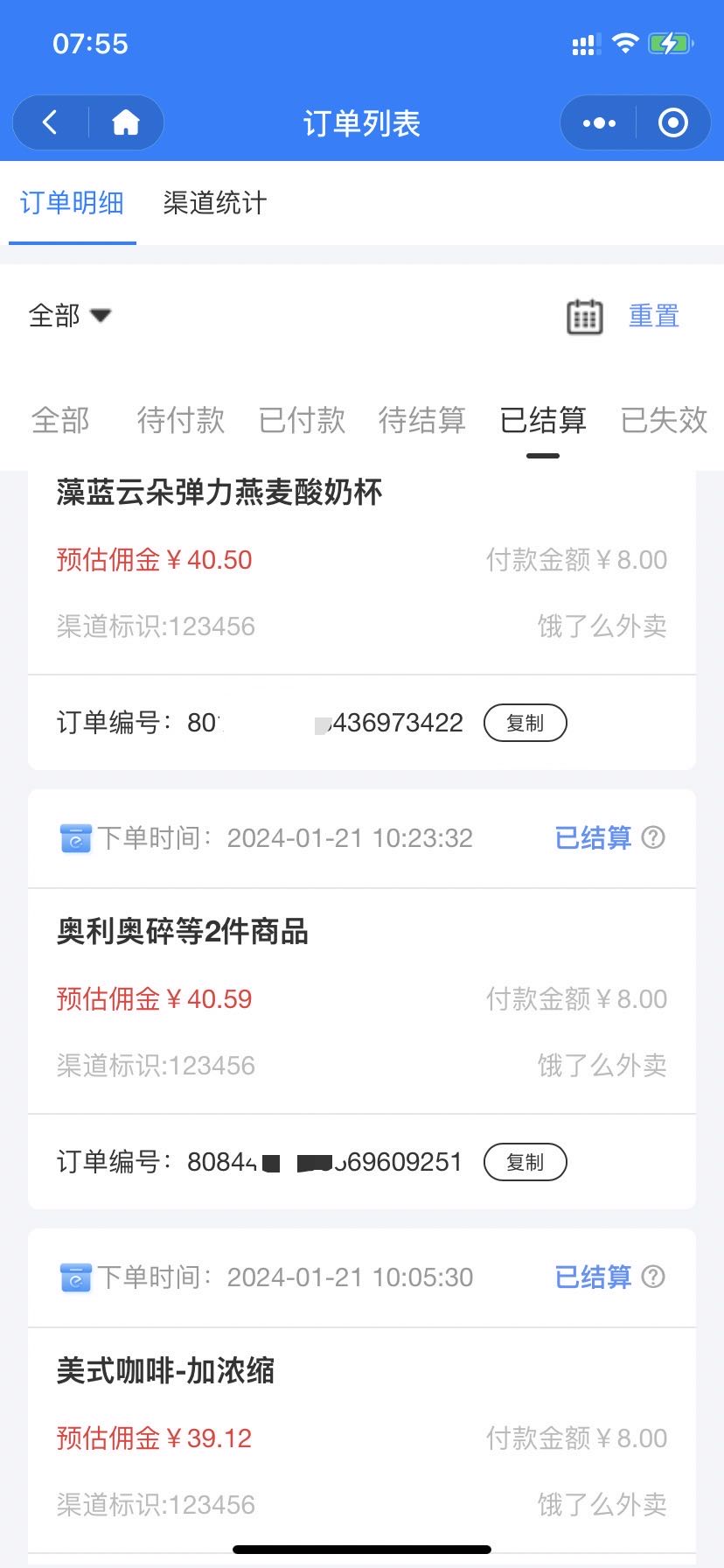Select the 订单明细 tab
Viewport: 724px width, 1568px height.
pyautogui.click(x=72, y=203)
